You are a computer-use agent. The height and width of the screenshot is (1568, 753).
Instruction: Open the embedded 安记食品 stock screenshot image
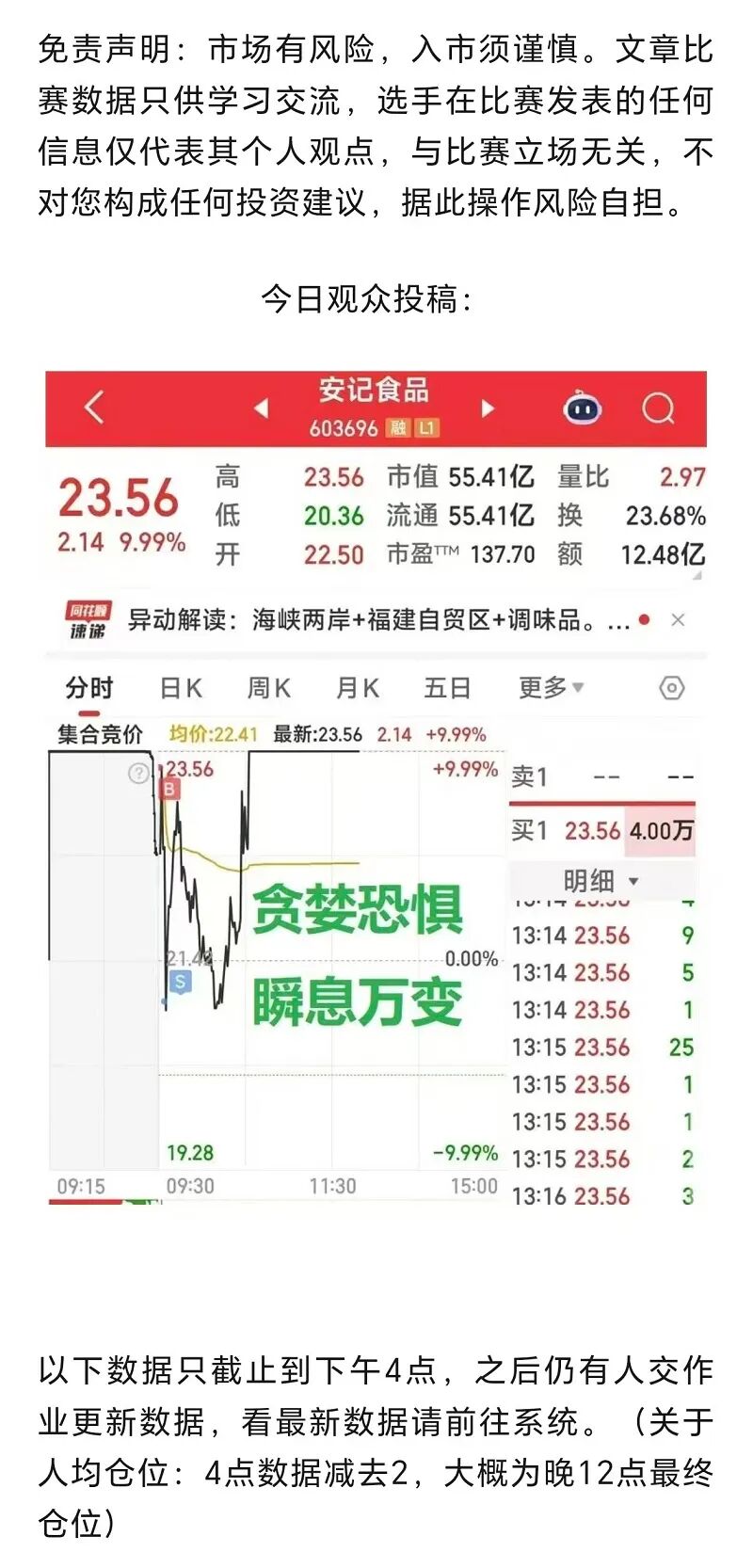[376, 789]
